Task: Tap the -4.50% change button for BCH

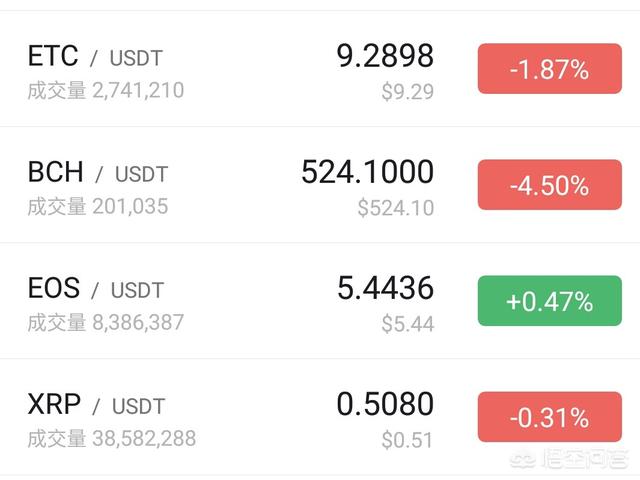Action: pyautogui.click(x=549, y=185)
